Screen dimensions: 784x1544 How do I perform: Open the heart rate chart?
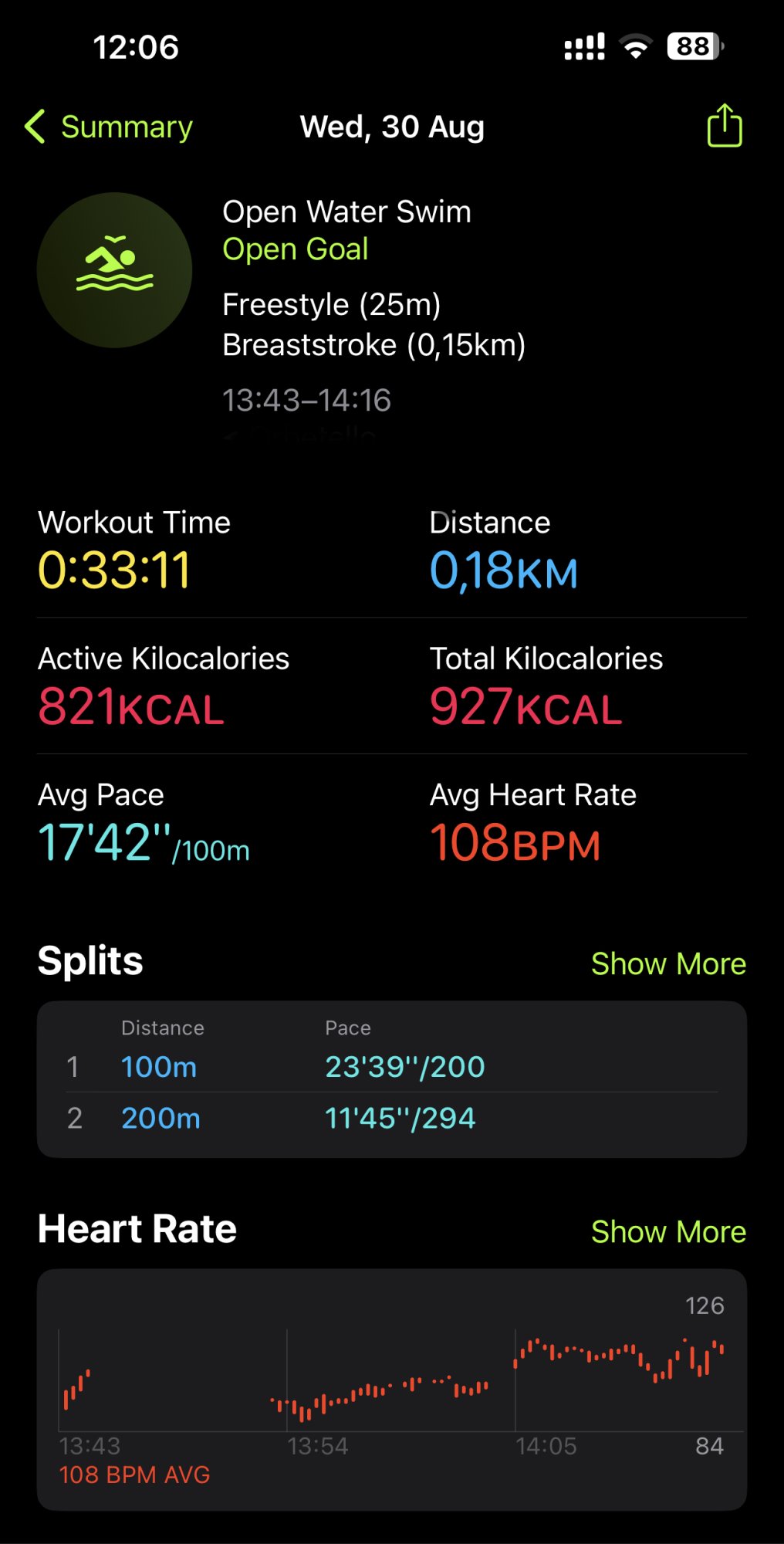tap(391, 1388)
